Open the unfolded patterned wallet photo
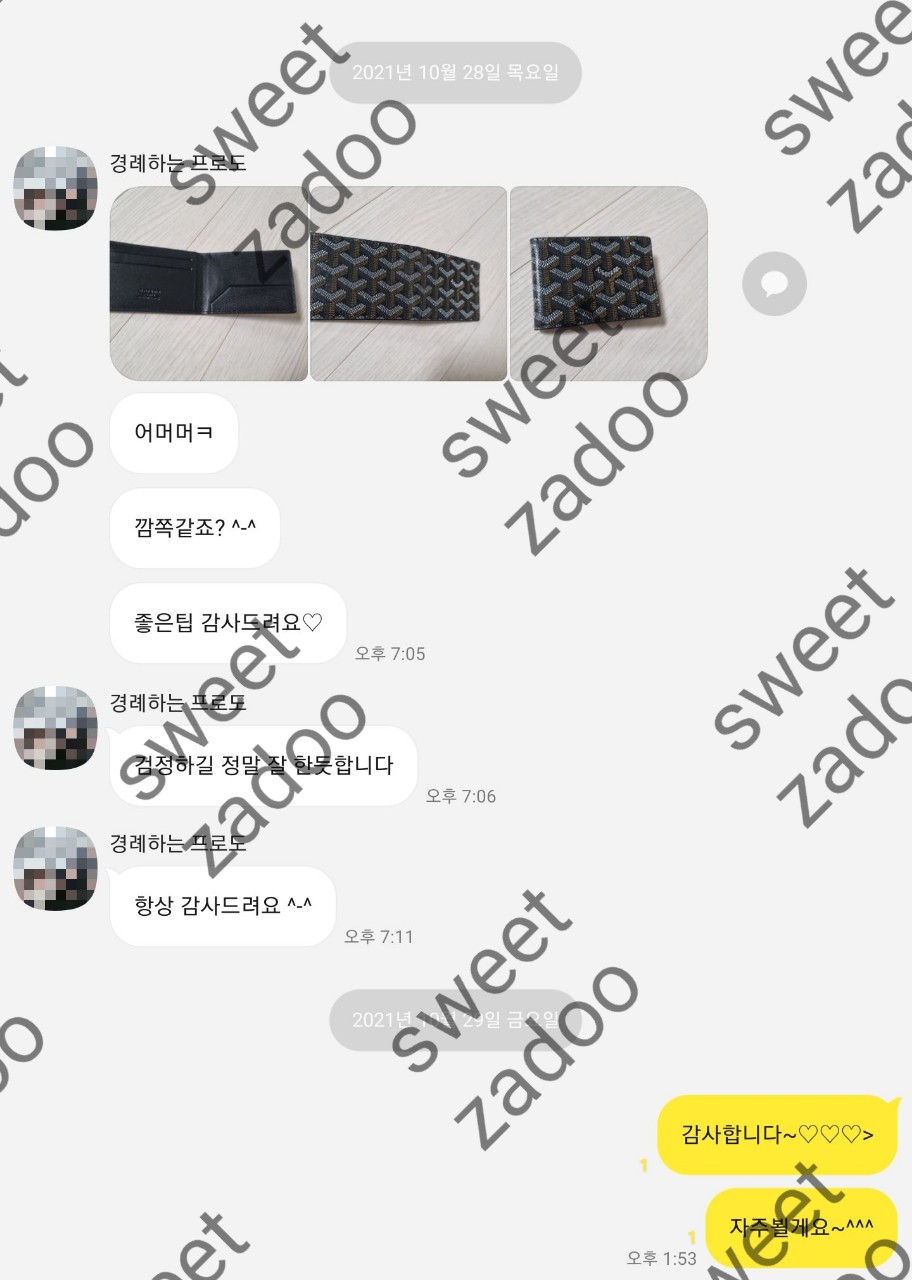The height and width of the screenshot is (1280, 912). 408,283
